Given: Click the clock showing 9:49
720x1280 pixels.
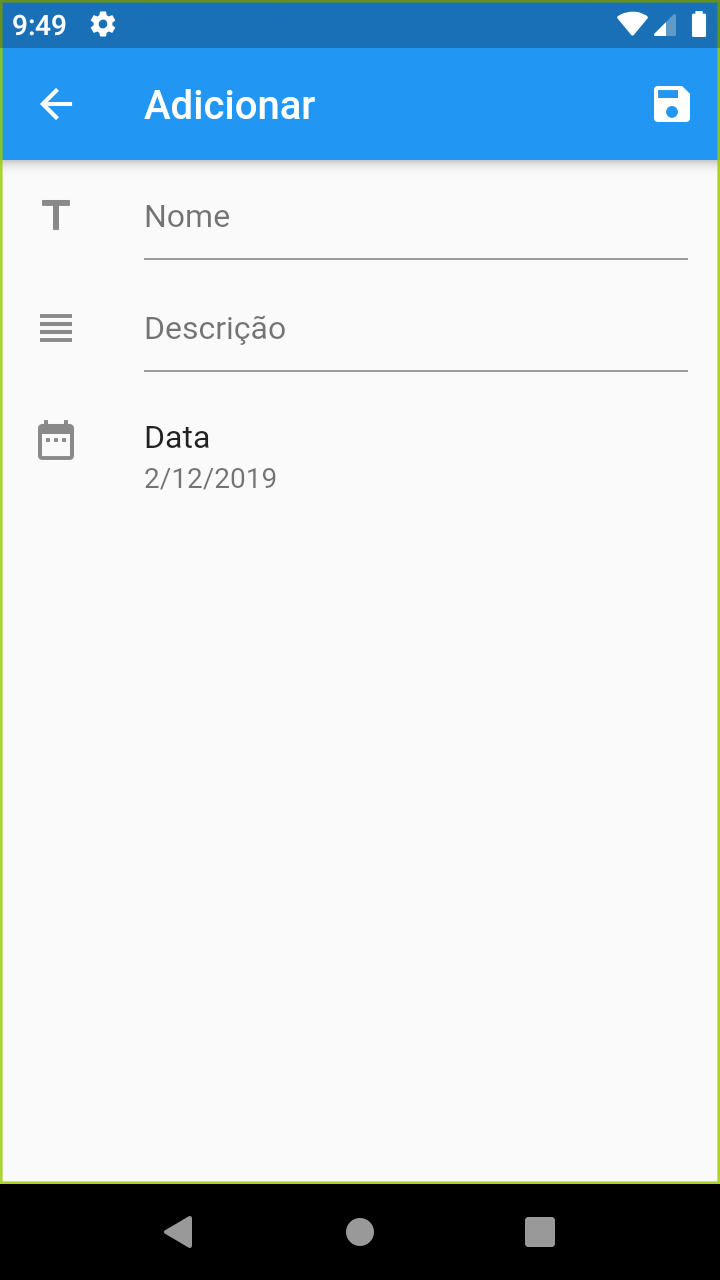Looking at the screenshot, I should point(39,25).
